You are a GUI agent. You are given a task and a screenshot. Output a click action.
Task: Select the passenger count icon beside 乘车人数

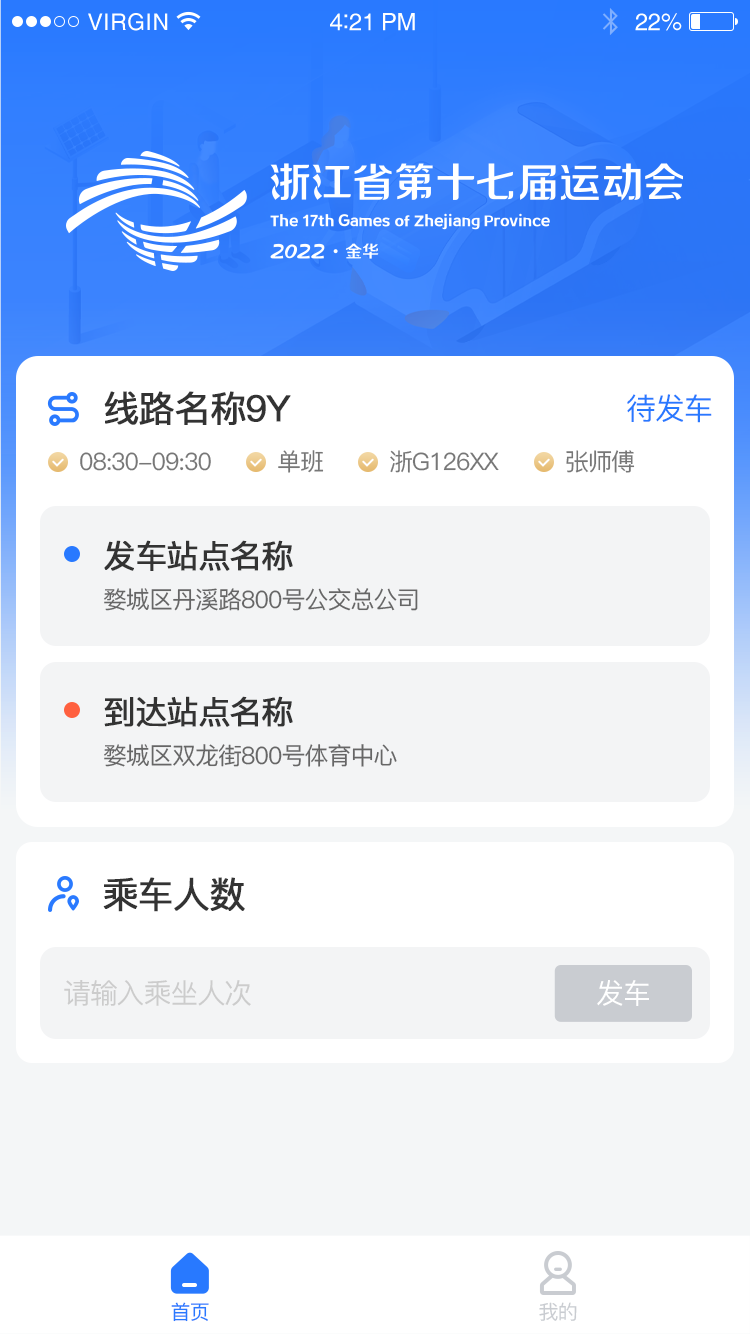(62, 895)
